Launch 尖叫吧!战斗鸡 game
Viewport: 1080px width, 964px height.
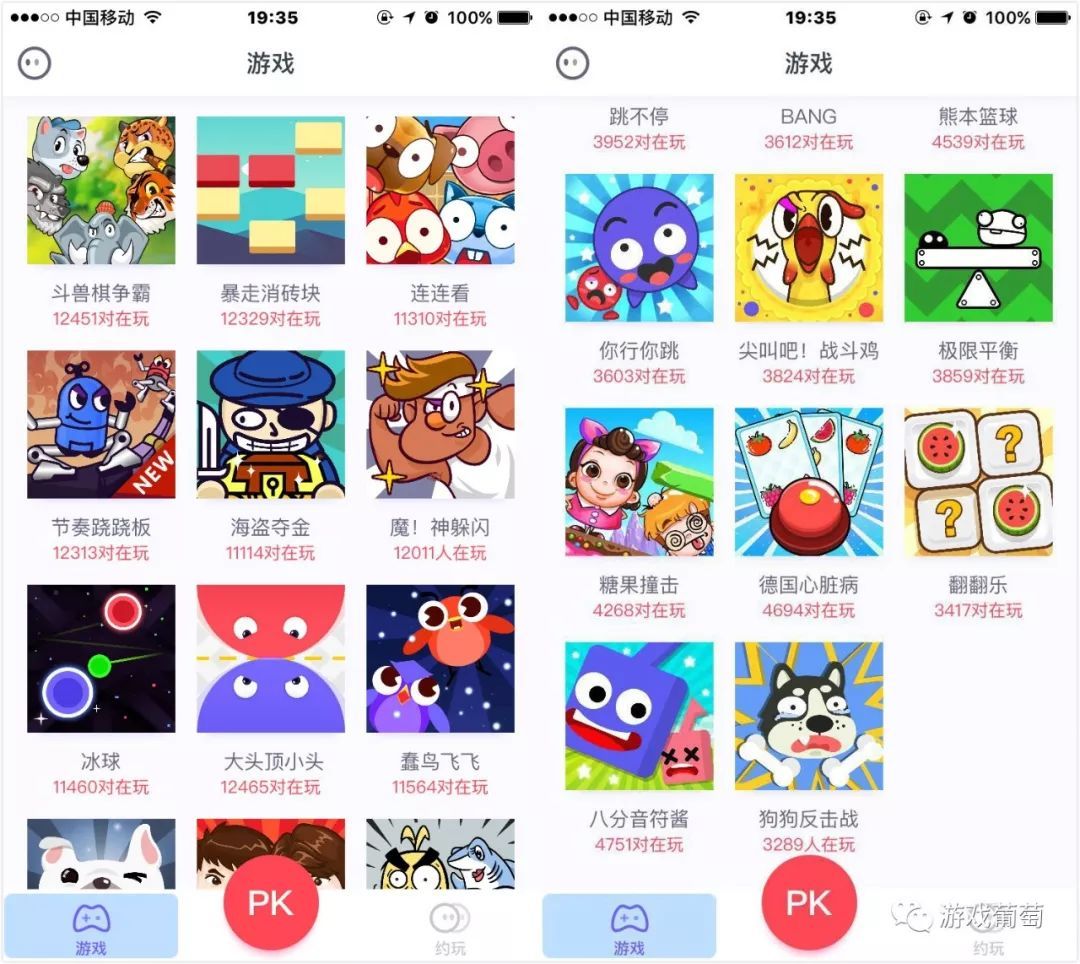click(x=808, y=248)
